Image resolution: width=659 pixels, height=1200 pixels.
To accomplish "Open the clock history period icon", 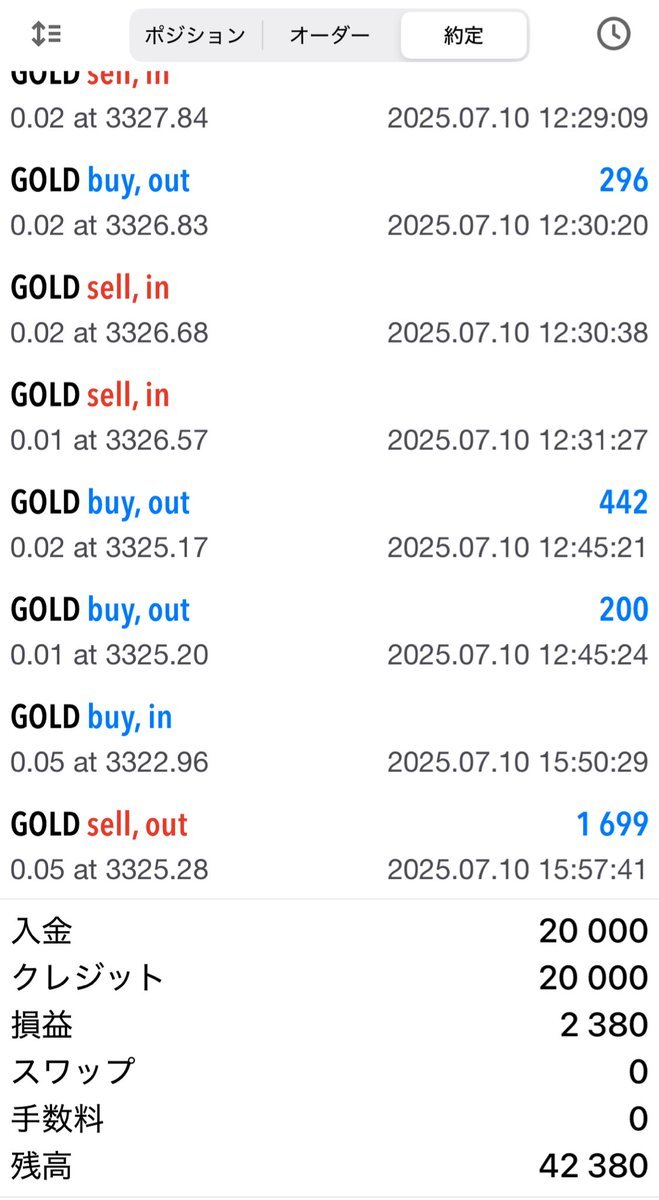I will pyautogui.click(x=613, y=35).
